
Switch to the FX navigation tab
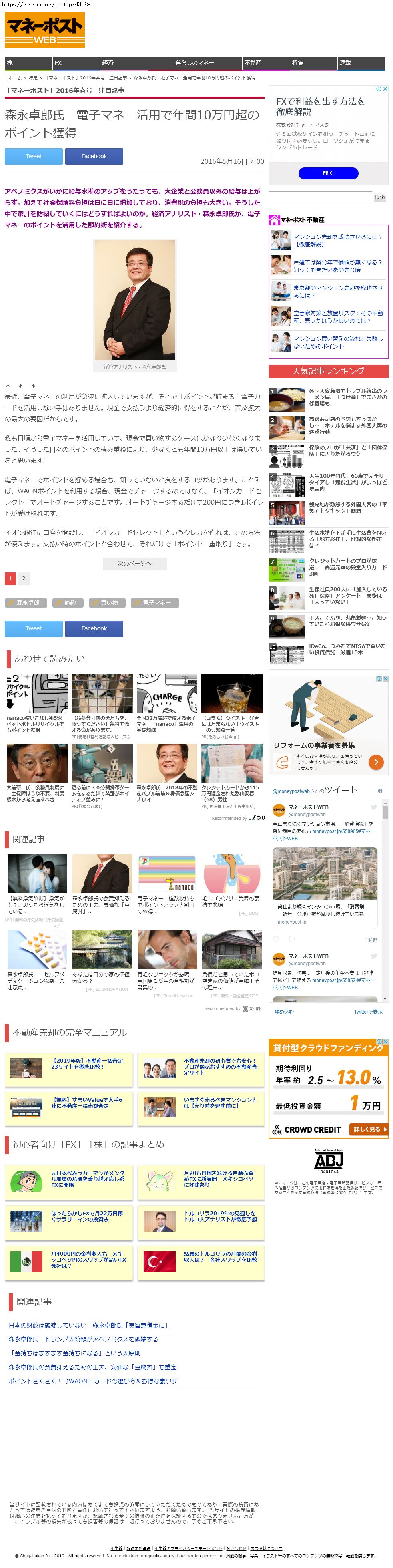click(76, 63)
